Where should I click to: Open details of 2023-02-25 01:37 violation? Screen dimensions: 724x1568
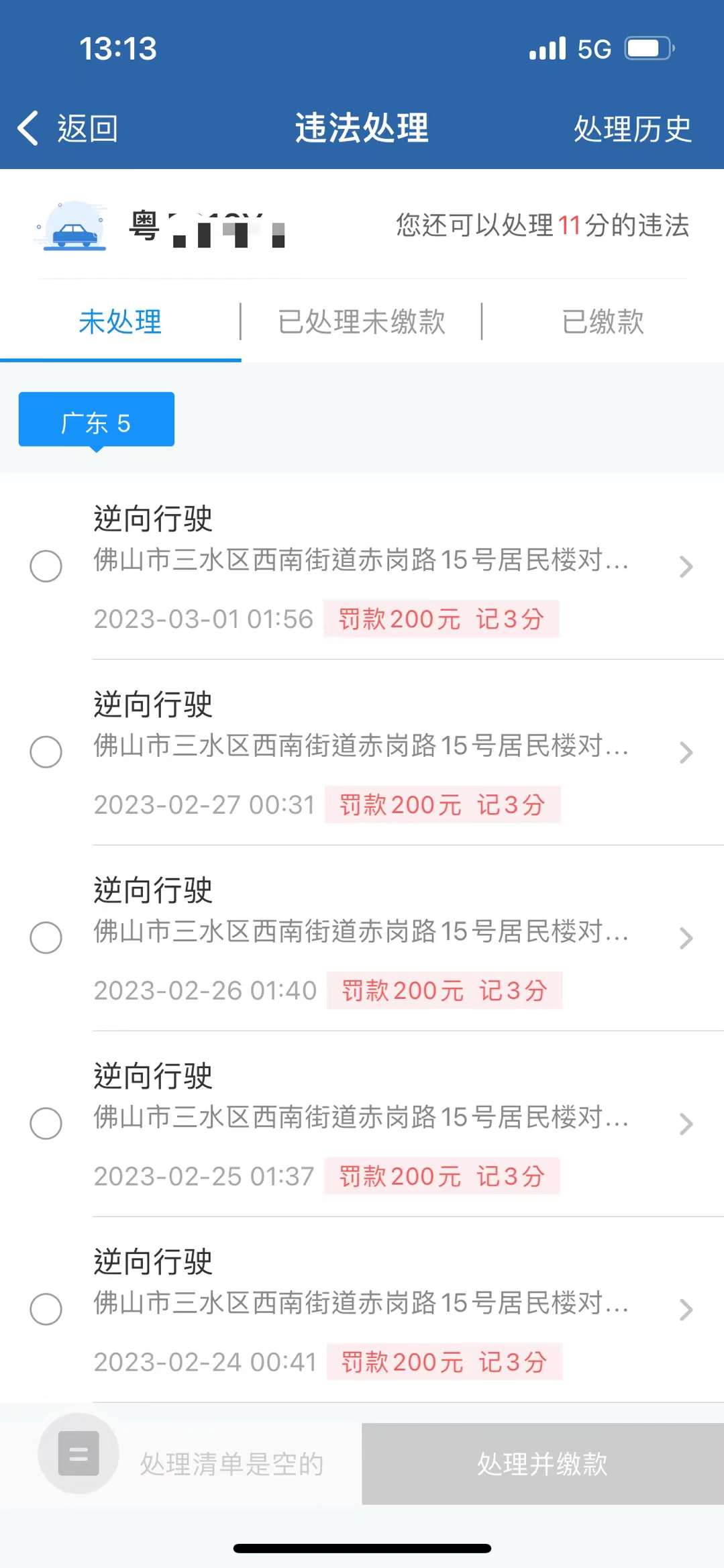click(x=685, y=1123)
